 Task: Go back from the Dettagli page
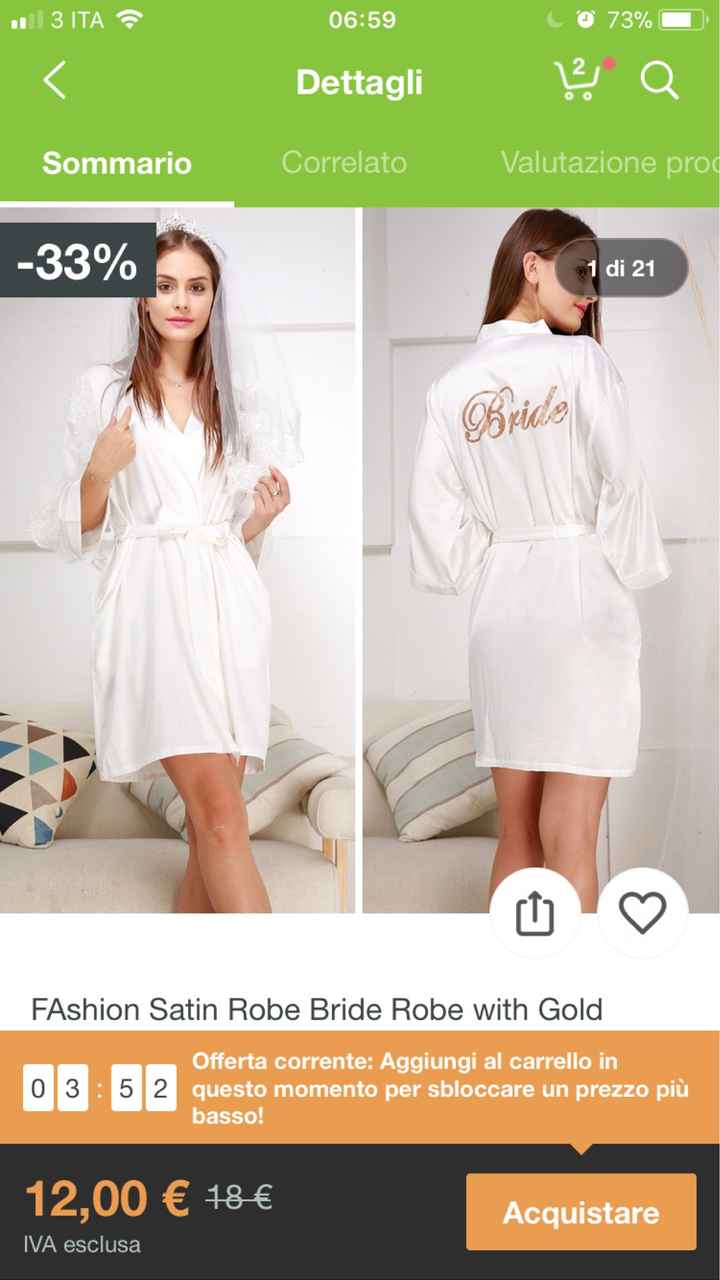tap(55, 81)
